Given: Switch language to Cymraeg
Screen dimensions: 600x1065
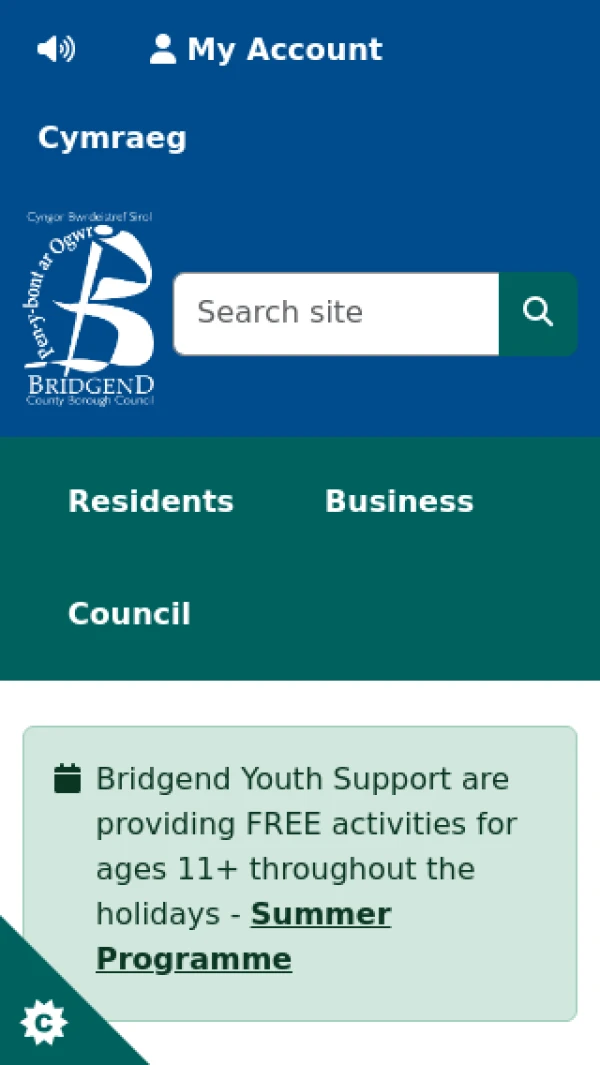Looking at the screenshot, I should [x=112, y=138].
